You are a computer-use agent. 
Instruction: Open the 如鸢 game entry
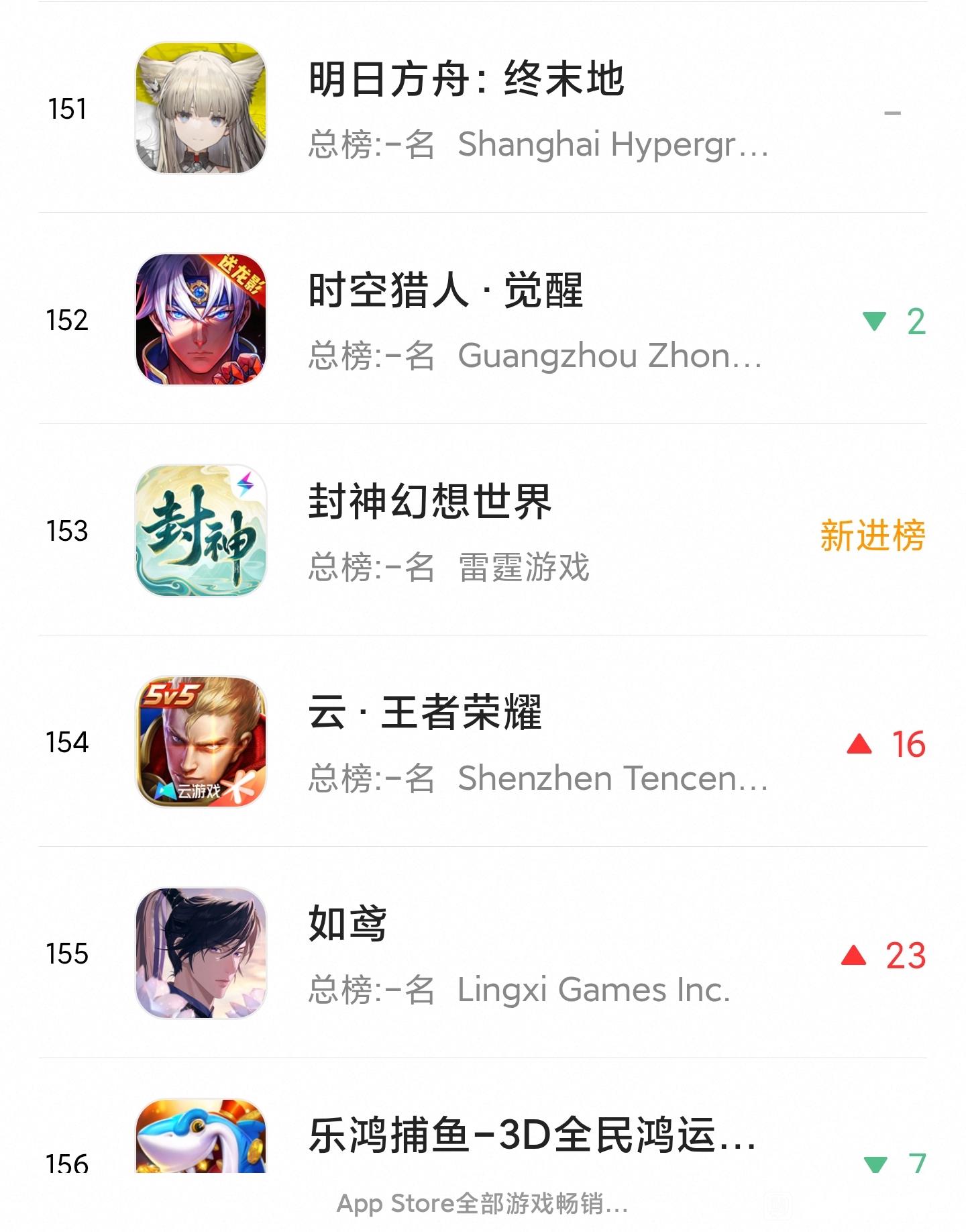(x=483, y=953)
